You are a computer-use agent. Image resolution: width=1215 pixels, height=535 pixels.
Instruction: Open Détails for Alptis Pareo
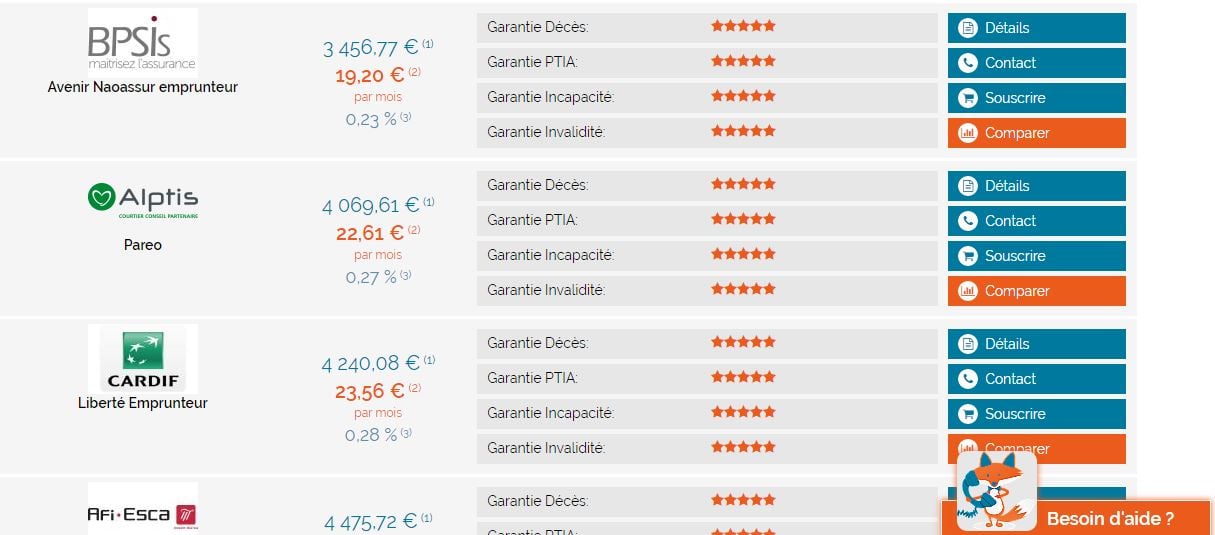click(x=1036, y=186)
